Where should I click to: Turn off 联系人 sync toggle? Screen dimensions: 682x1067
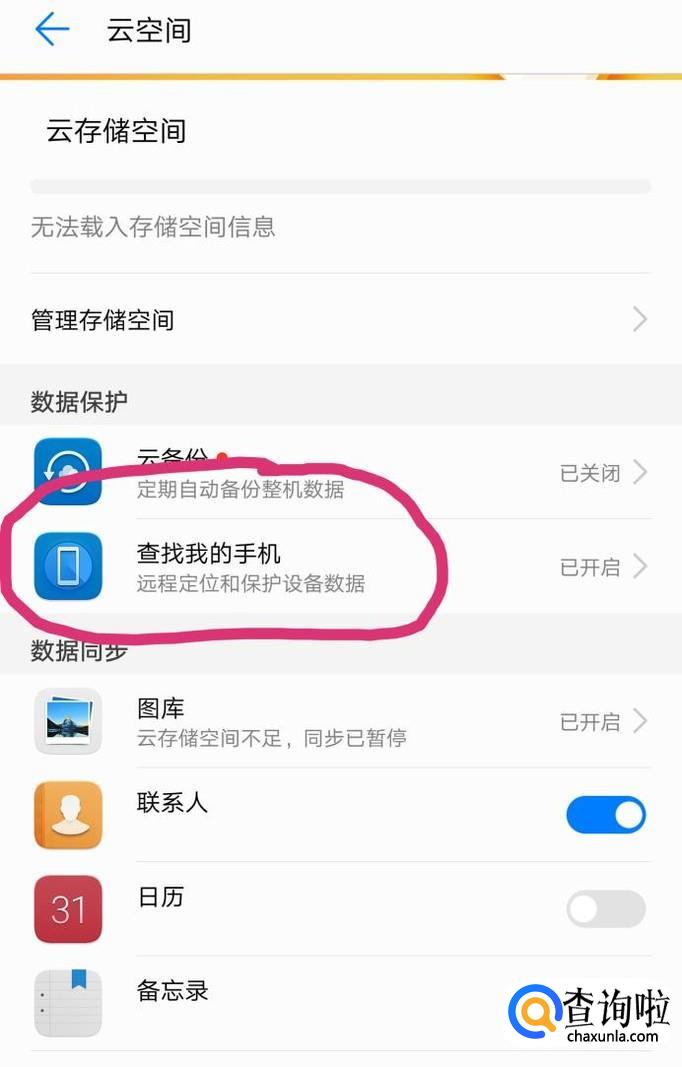(605, 815)
